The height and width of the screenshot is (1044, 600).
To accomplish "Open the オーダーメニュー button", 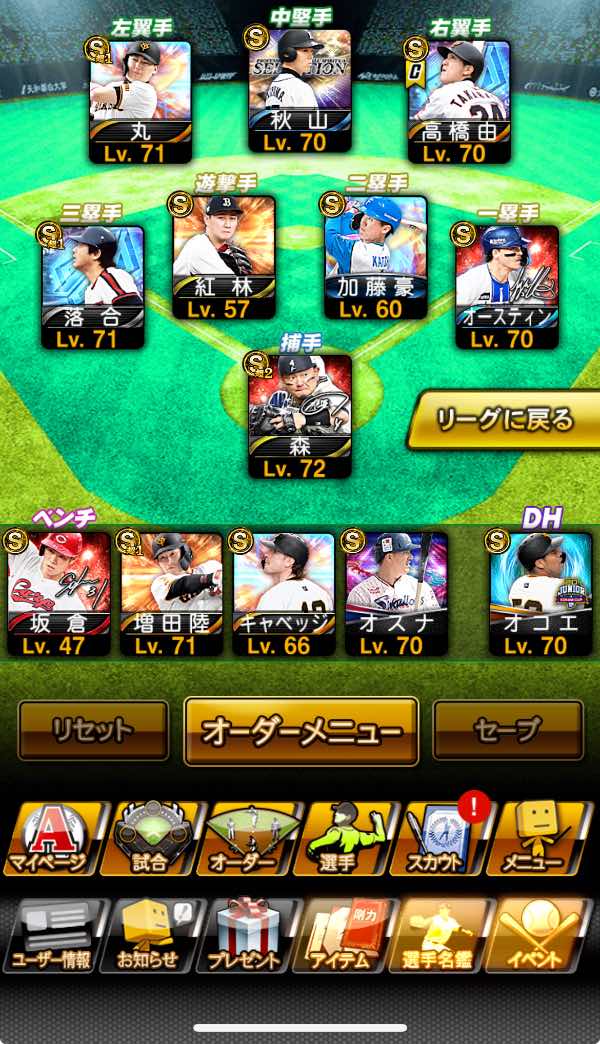I will coord(301,731).
